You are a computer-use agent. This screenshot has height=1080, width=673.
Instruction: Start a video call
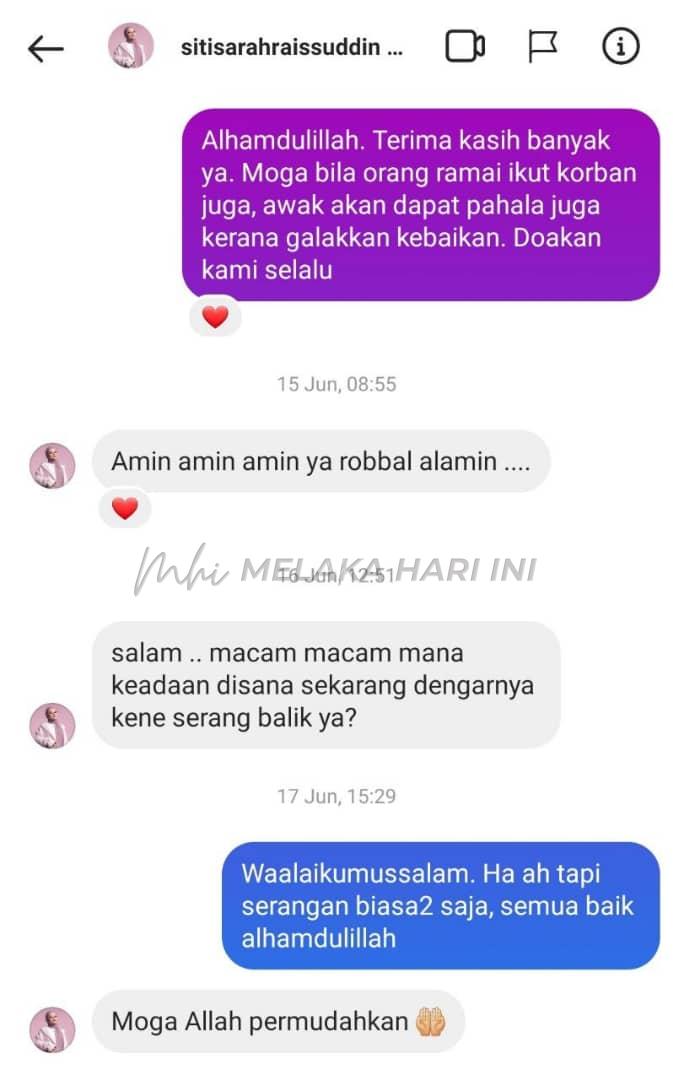pyautogui.click(x=465, y=47)
